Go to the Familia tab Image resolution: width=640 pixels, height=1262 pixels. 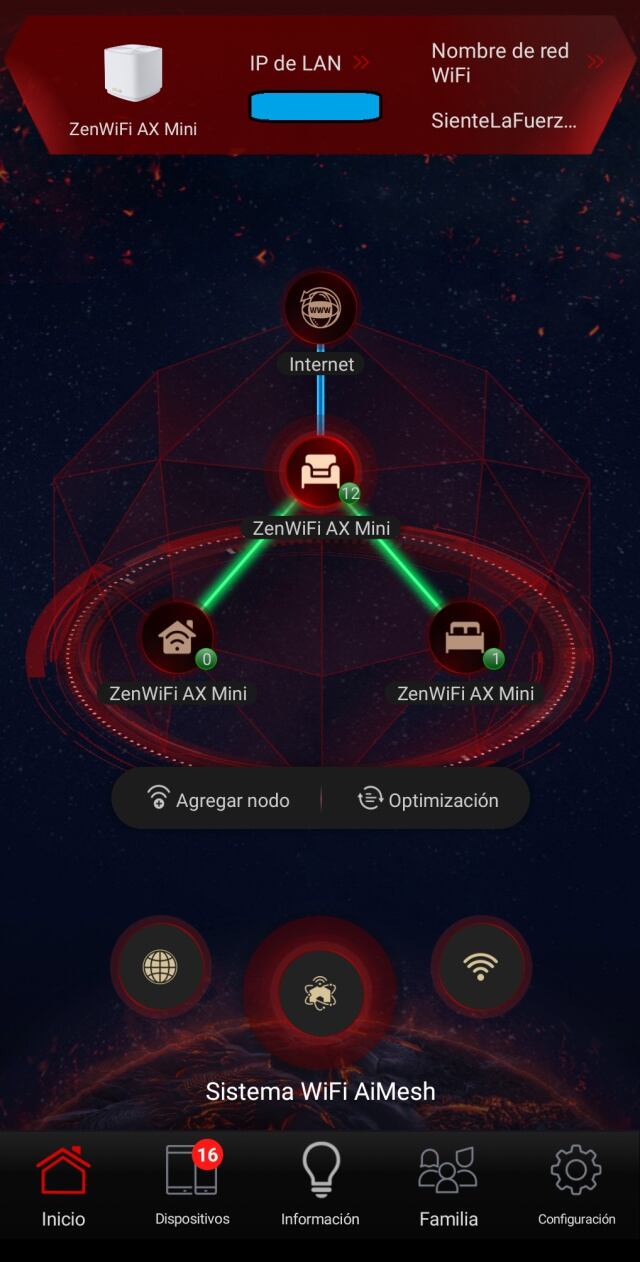point(448,1187)
